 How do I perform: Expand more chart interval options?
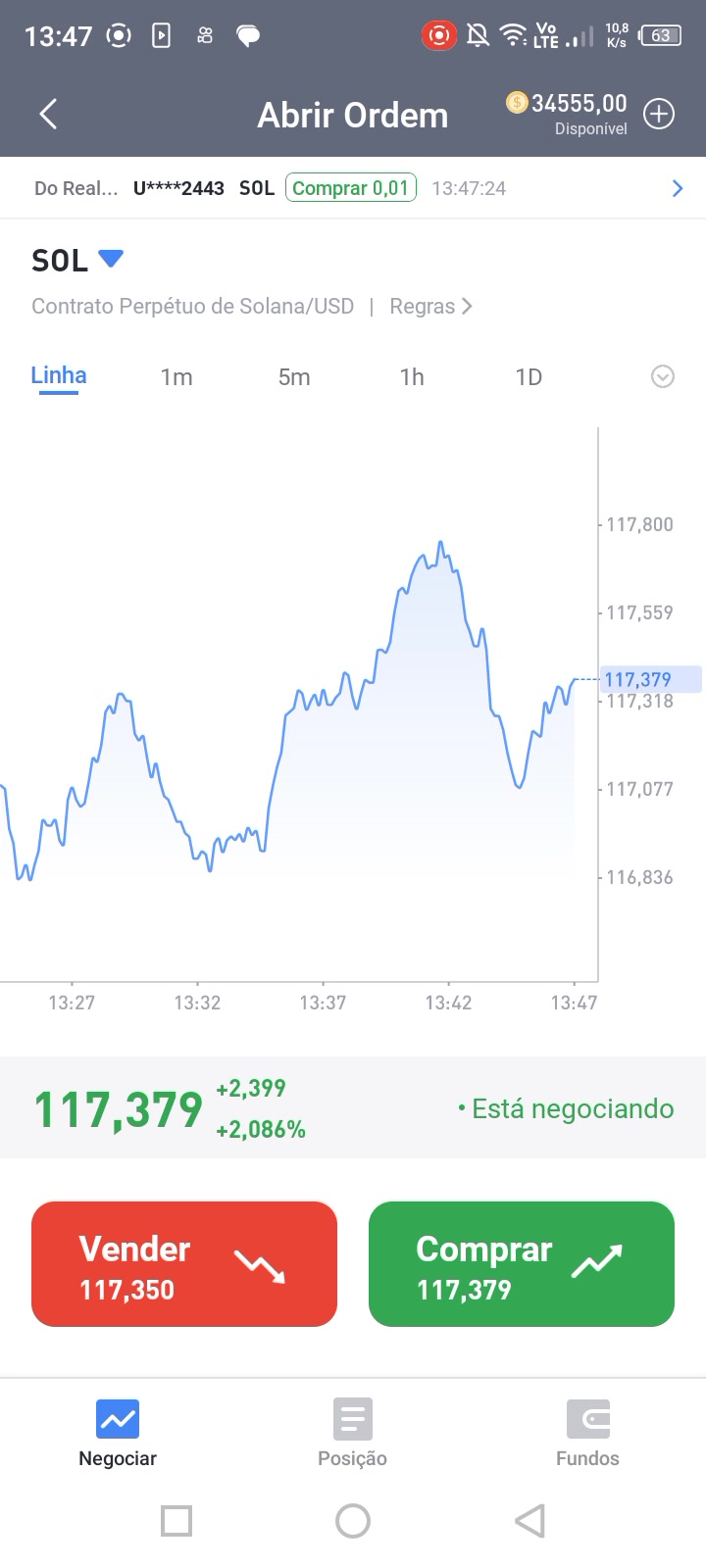(x=663, y=376)
